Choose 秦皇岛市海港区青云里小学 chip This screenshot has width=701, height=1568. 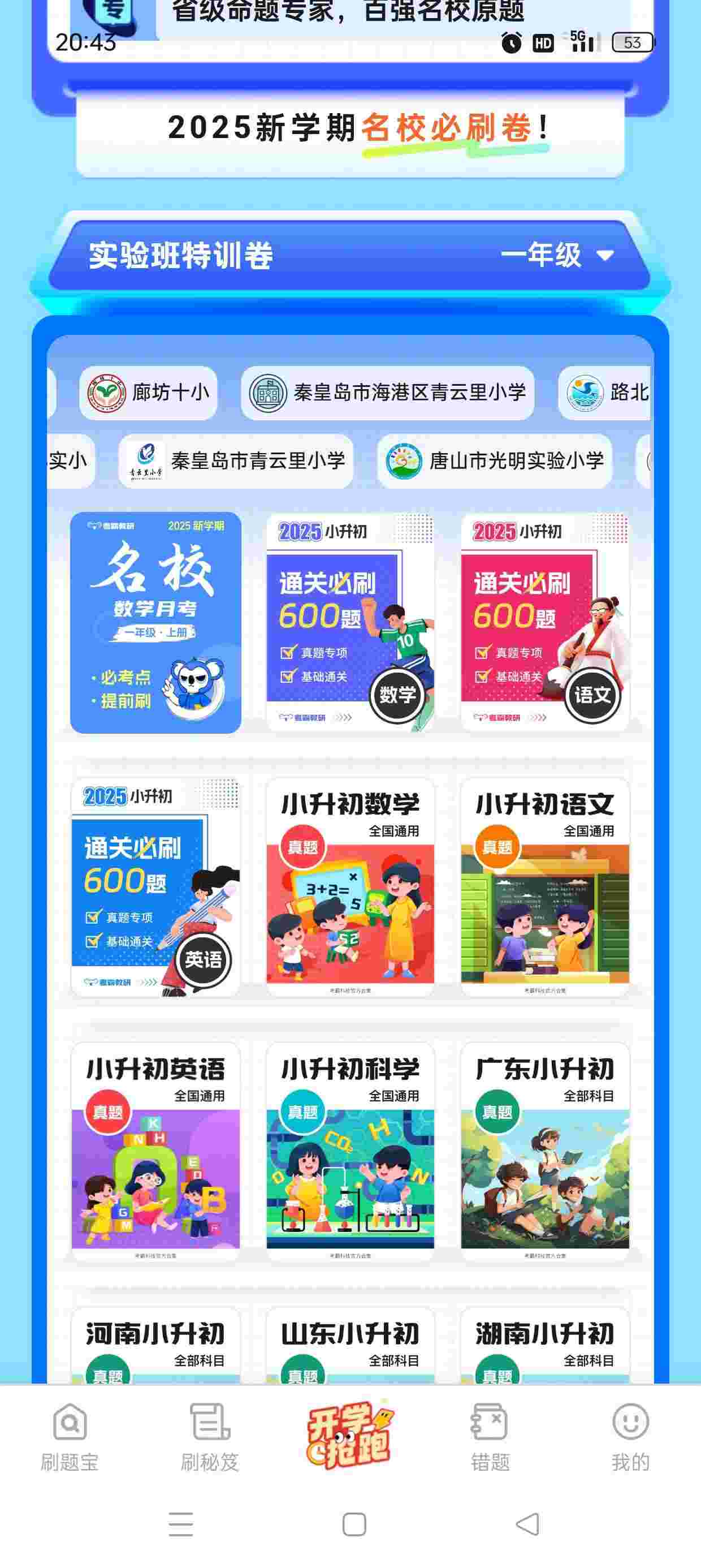(x=388, y=393)
